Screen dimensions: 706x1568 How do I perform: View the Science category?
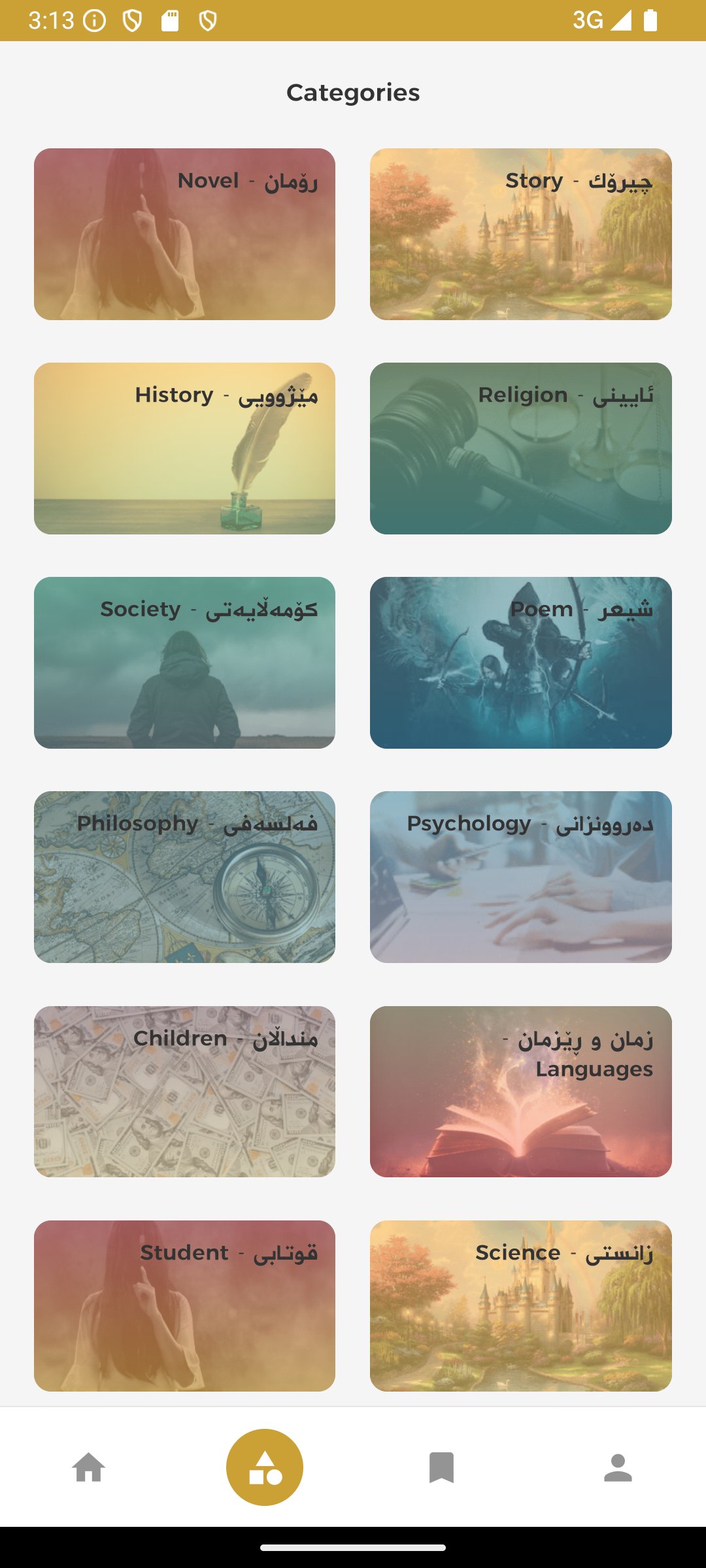pos(520,1305)
